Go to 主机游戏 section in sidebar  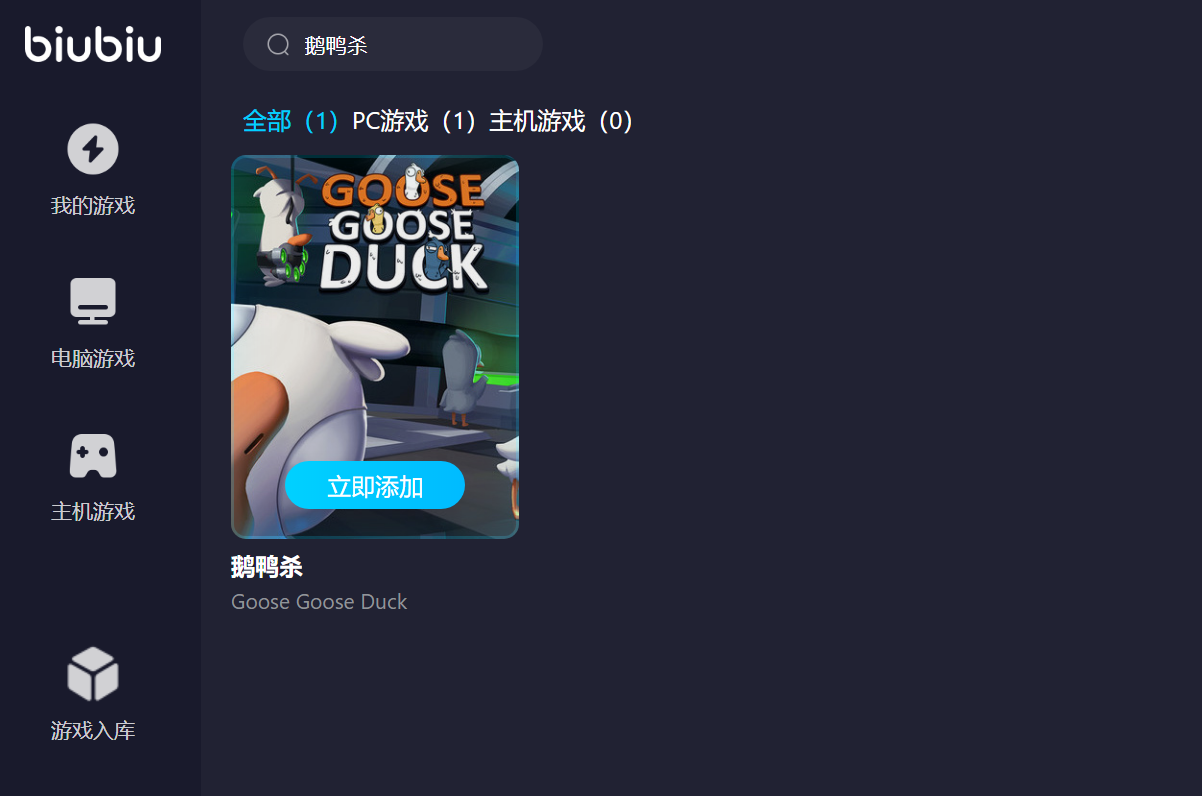93,476
